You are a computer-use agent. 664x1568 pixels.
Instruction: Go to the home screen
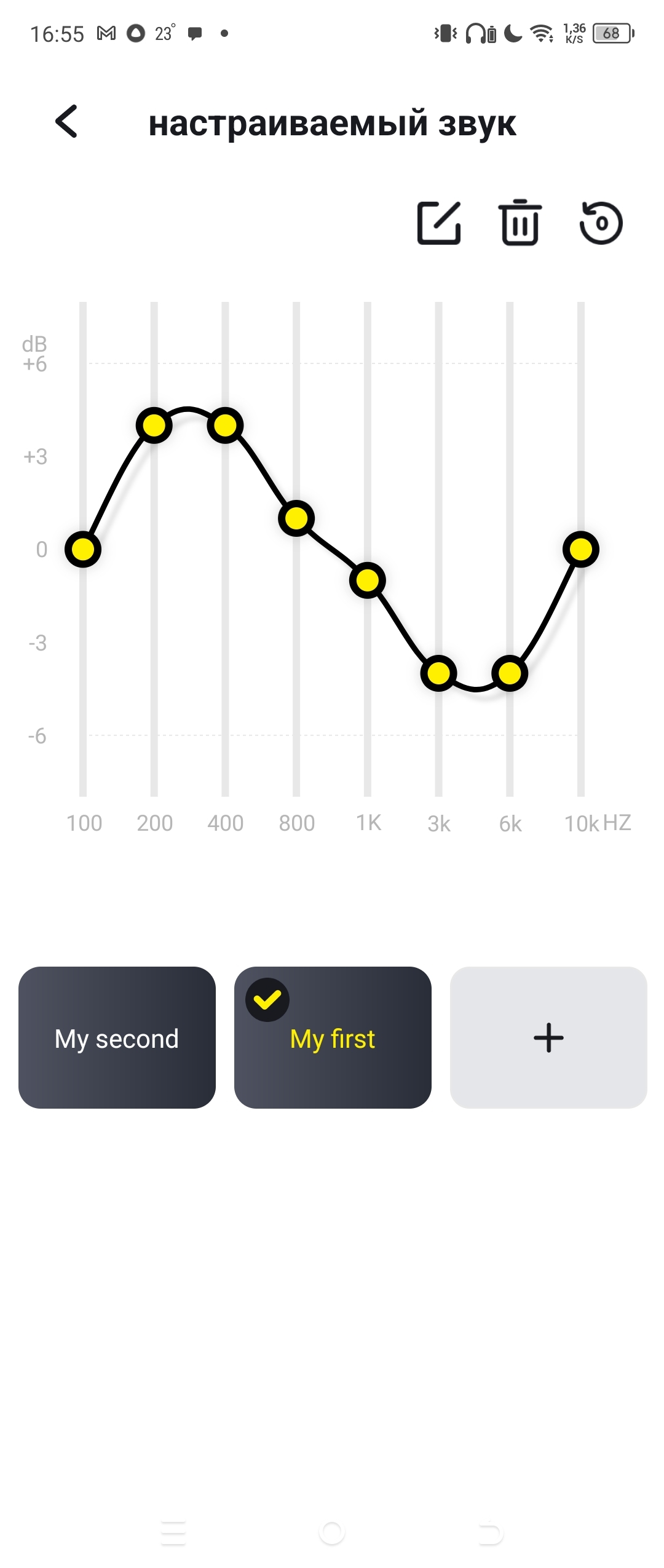click(x=332, y=1533)
